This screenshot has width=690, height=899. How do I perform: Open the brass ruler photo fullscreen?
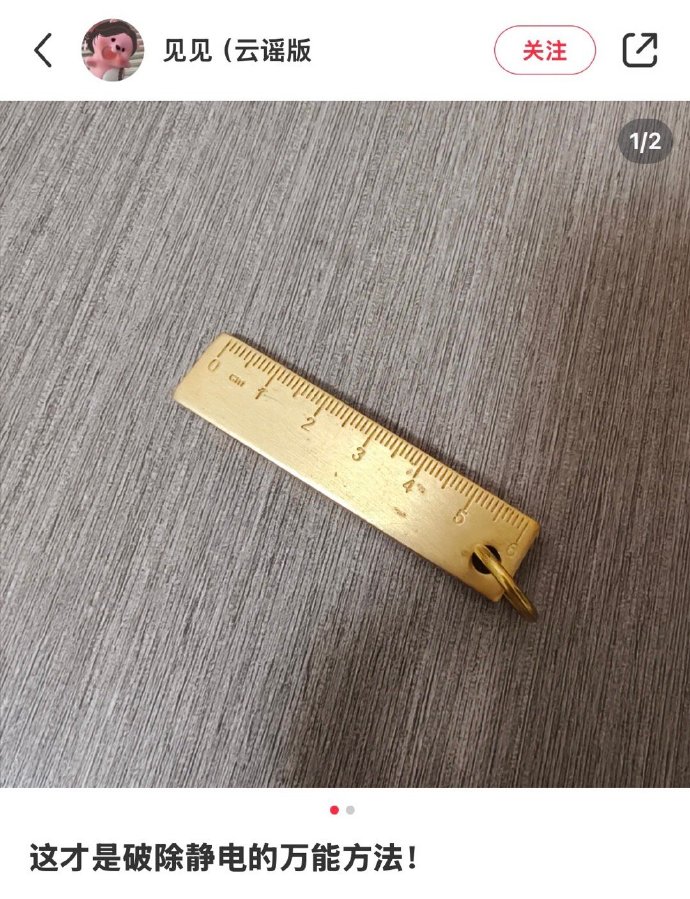pos(345,444)
